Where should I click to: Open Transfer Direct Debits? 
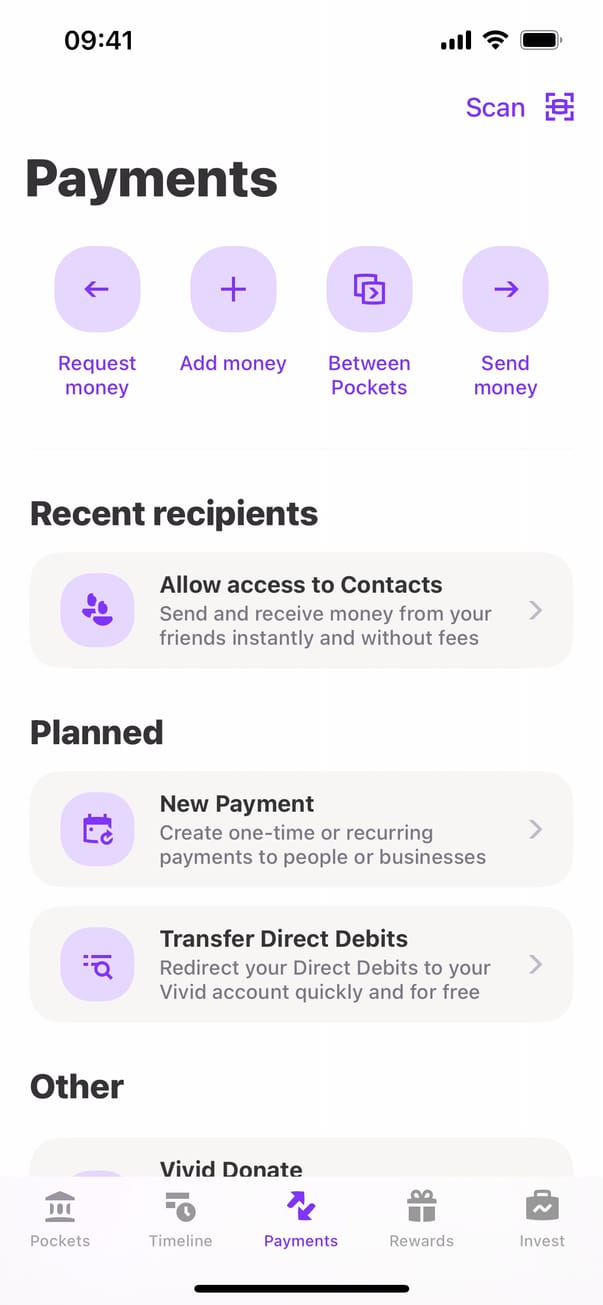click(x=301, y=964)
